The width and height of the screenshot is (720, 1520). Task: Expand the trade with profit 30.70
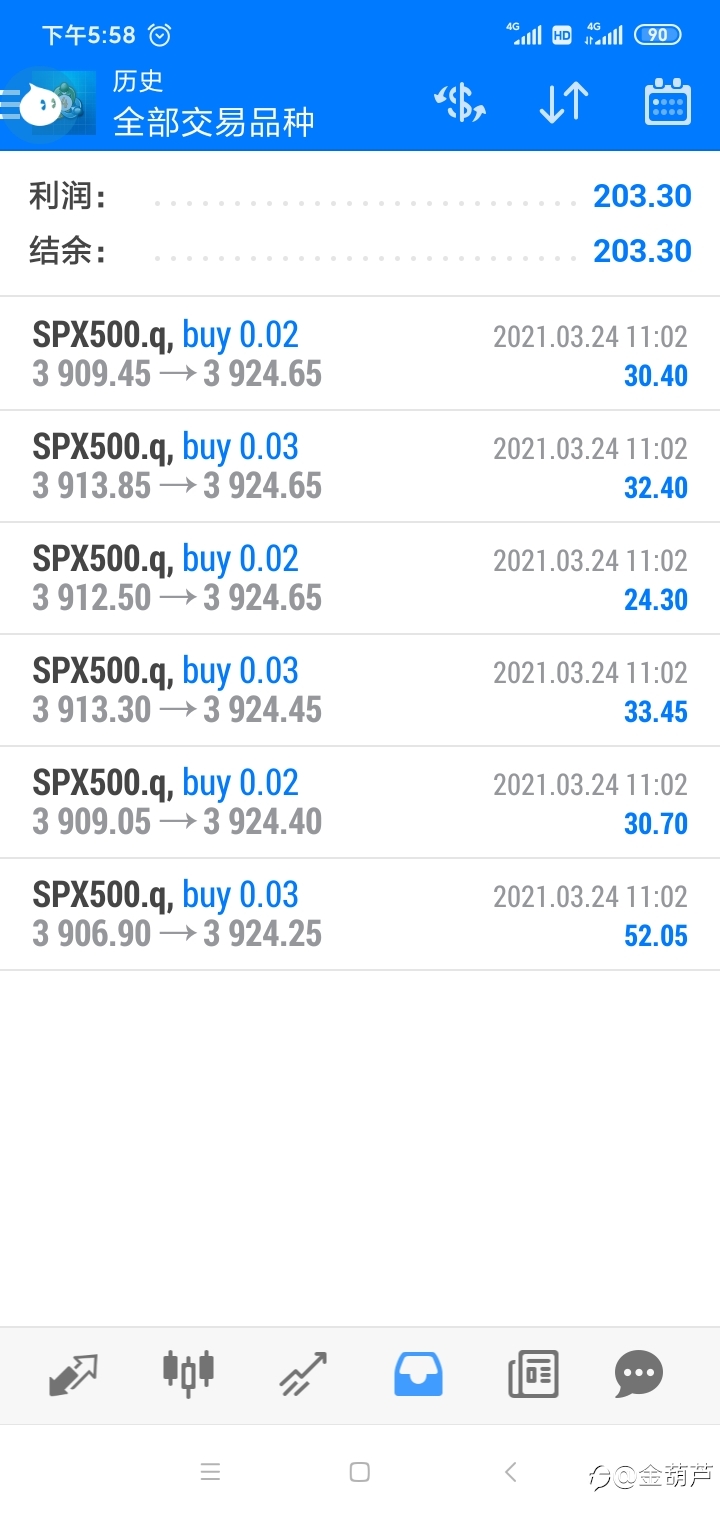click(x=360, y=802)
